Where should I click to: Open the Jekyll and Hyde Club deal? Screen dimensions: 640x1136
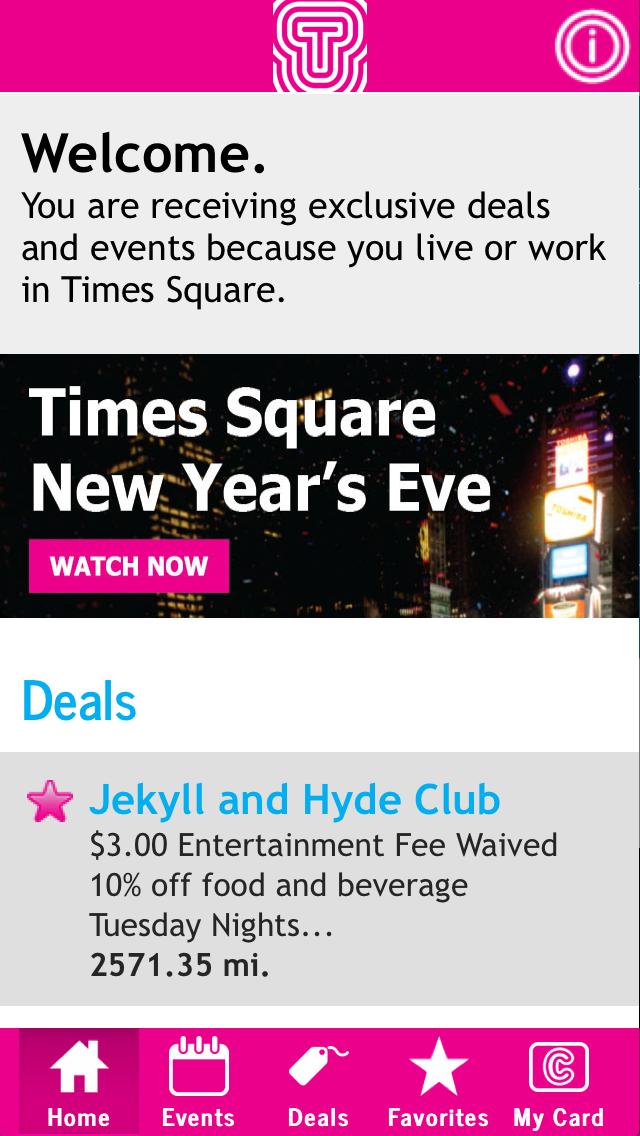click(295, 801)
